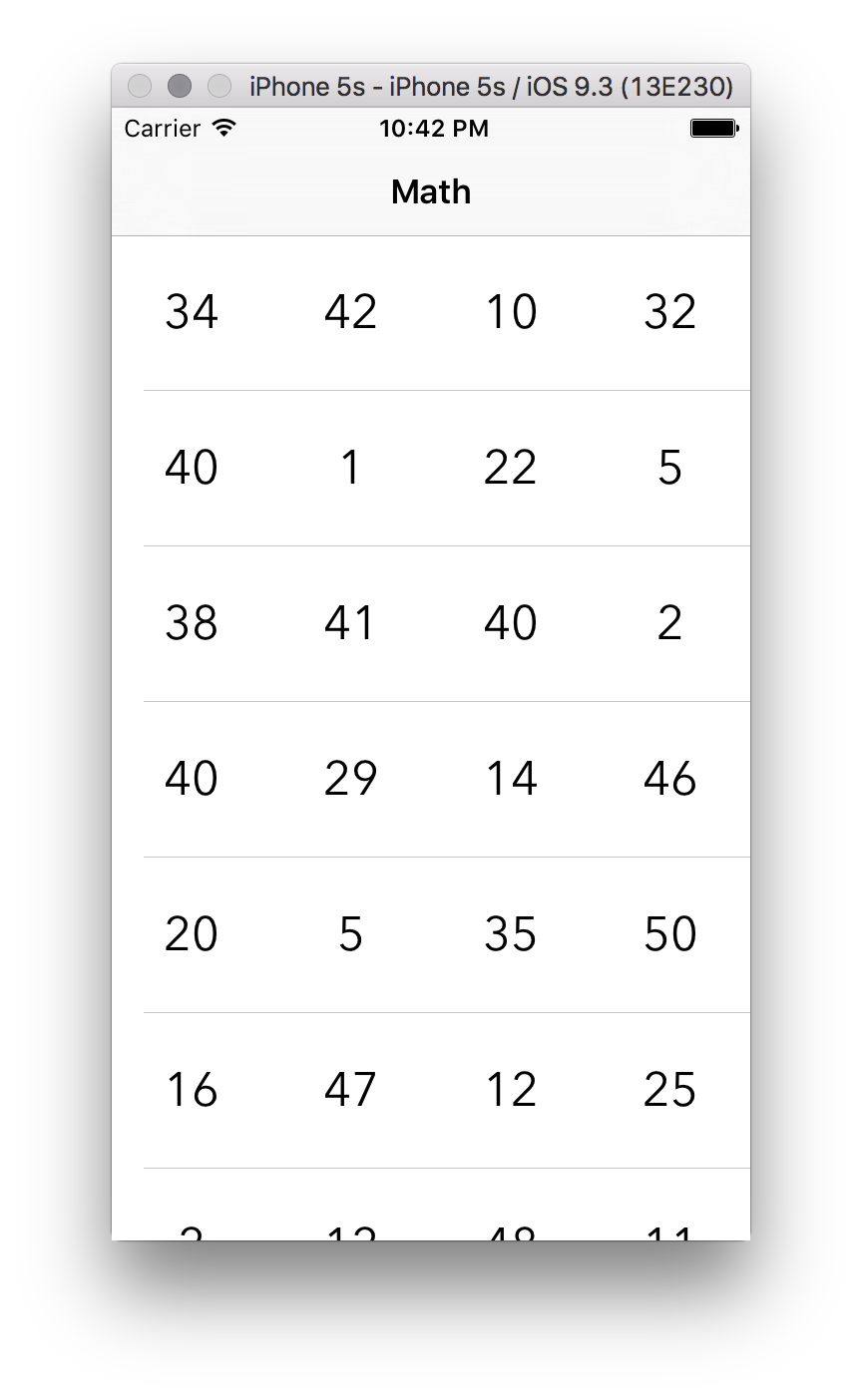The image size is (862, 1400).
Task: Tap the cell showing 46
Action: (x=669, y=779)
